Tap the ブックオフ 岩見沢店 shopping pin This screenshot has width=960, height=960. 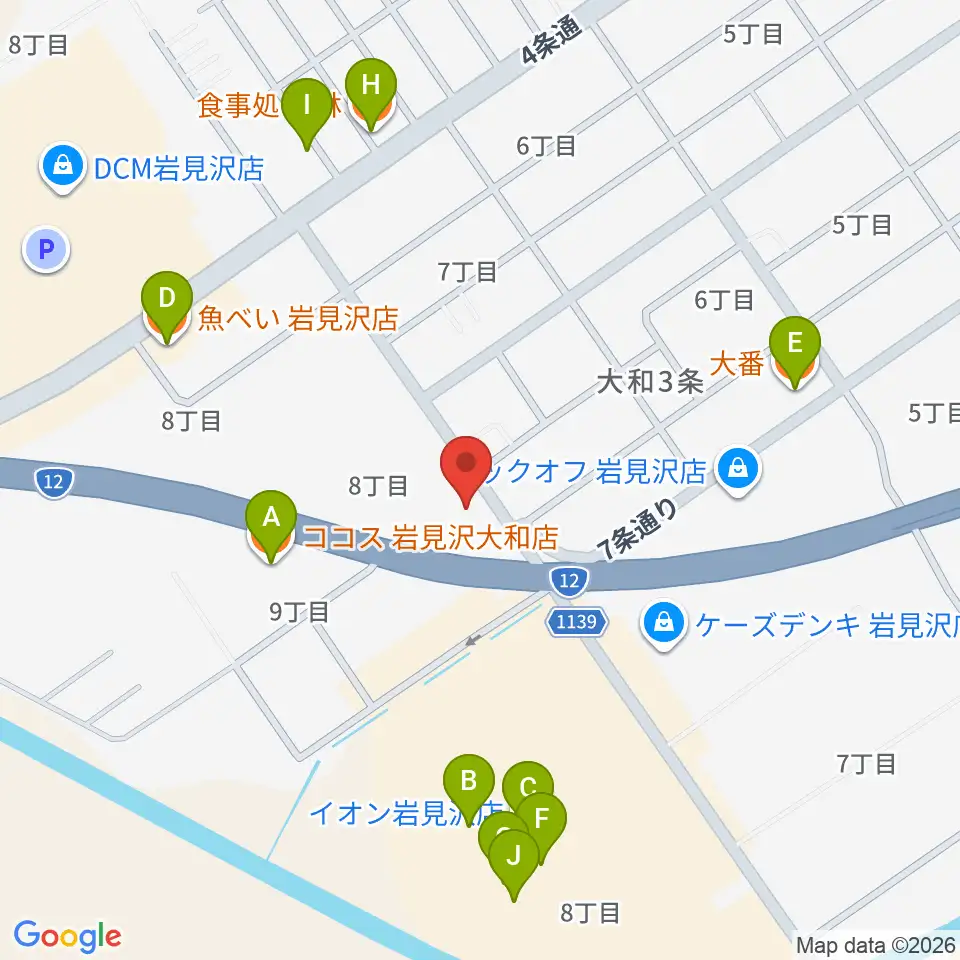[738, 470]
